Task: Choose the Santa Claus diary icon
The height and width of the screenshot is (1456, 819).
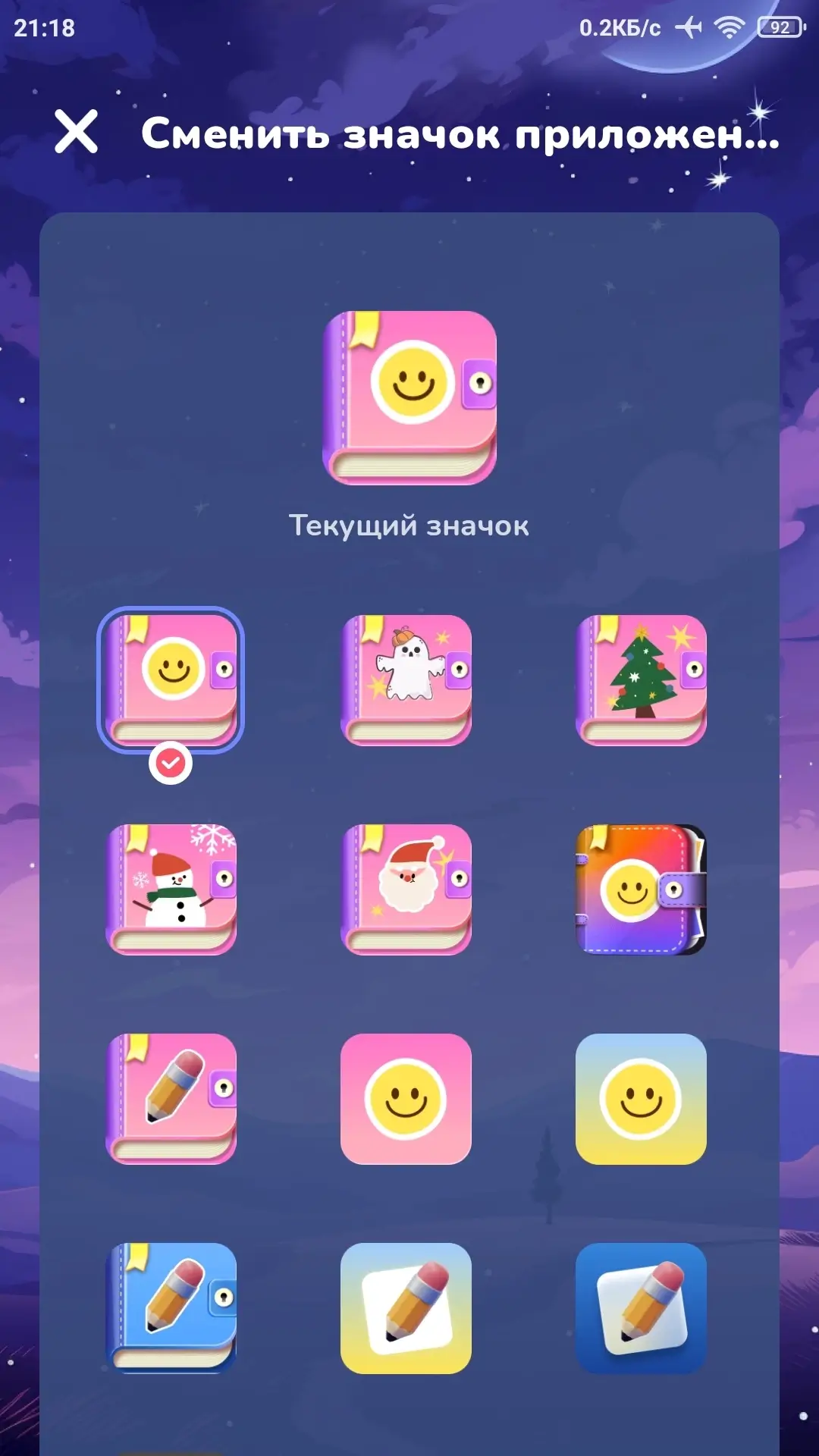Action: [x=406, y=889]
